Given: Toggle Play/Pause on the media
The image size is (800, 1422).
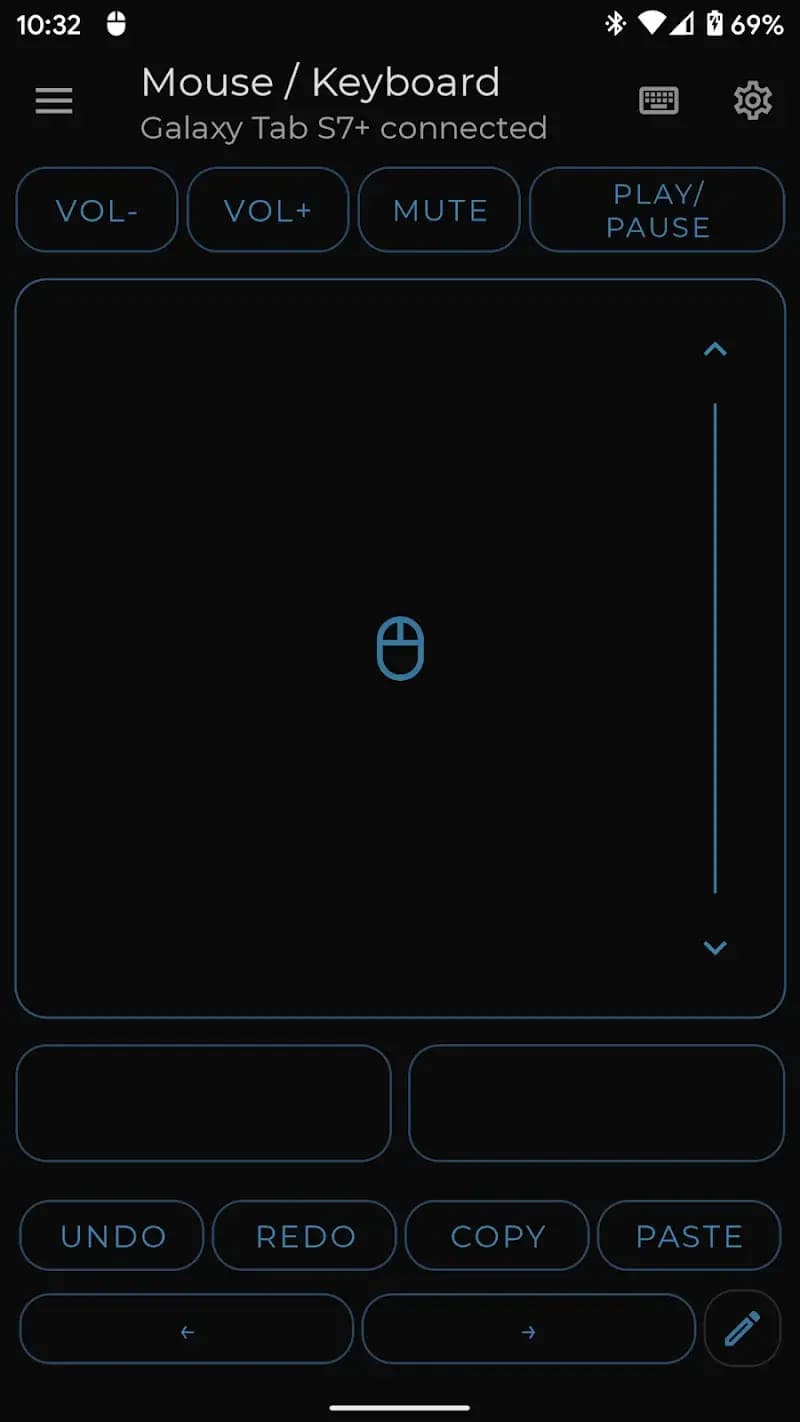Looking at the screenshot, I should tap(656, 209).
